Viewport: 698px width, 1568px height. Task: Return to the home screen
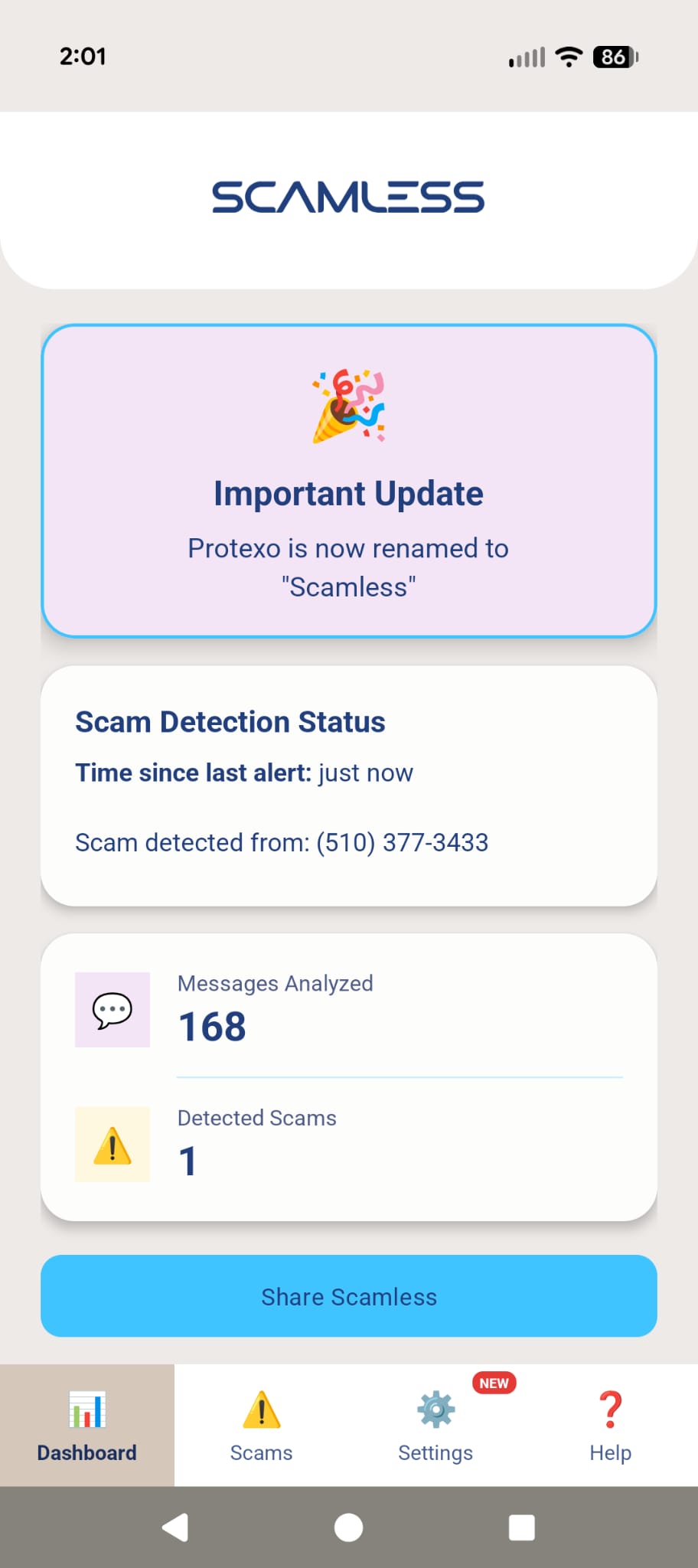click(x=349, y=1527)
